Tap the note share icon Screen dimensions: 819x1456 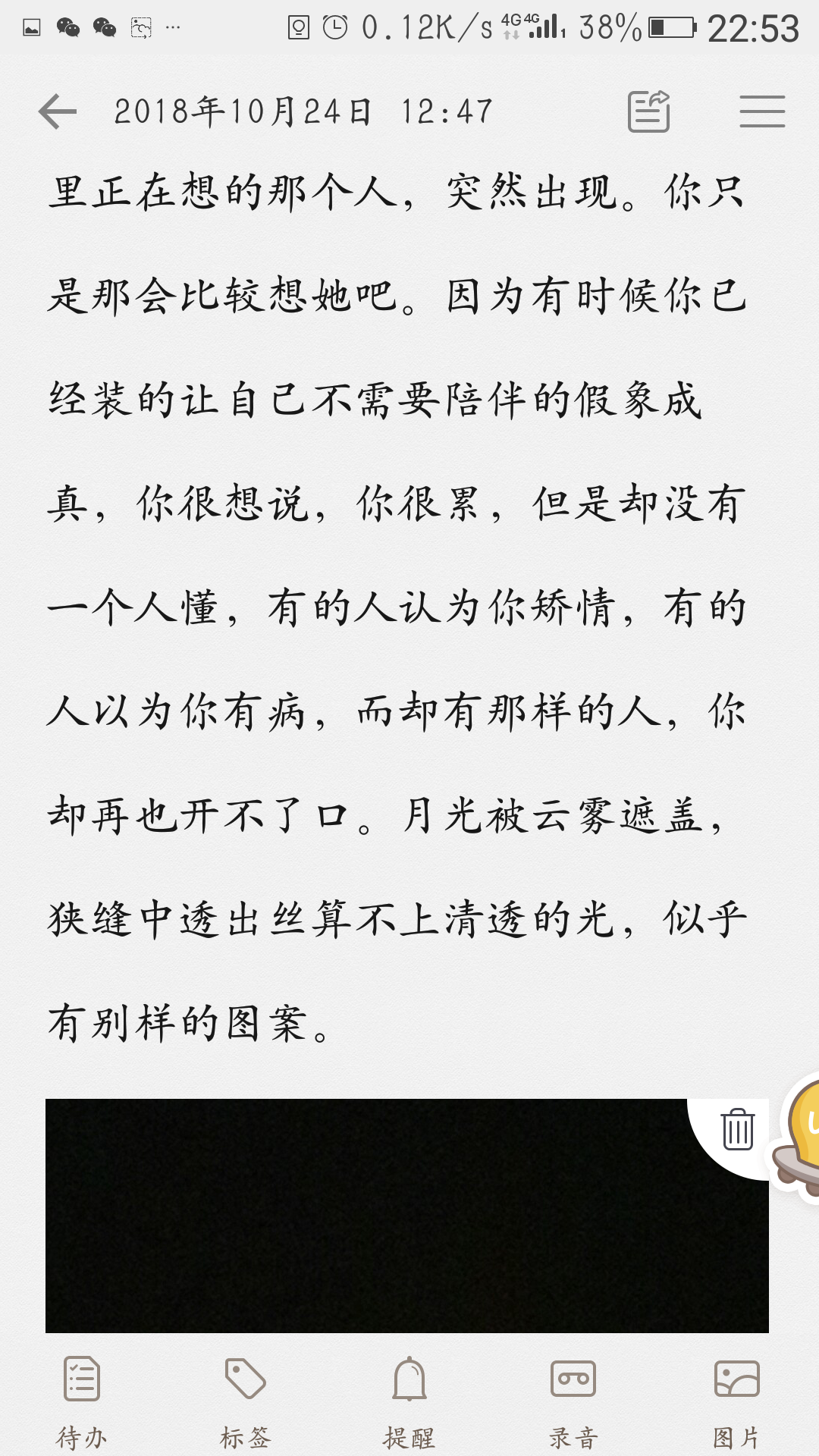(649, 111)
